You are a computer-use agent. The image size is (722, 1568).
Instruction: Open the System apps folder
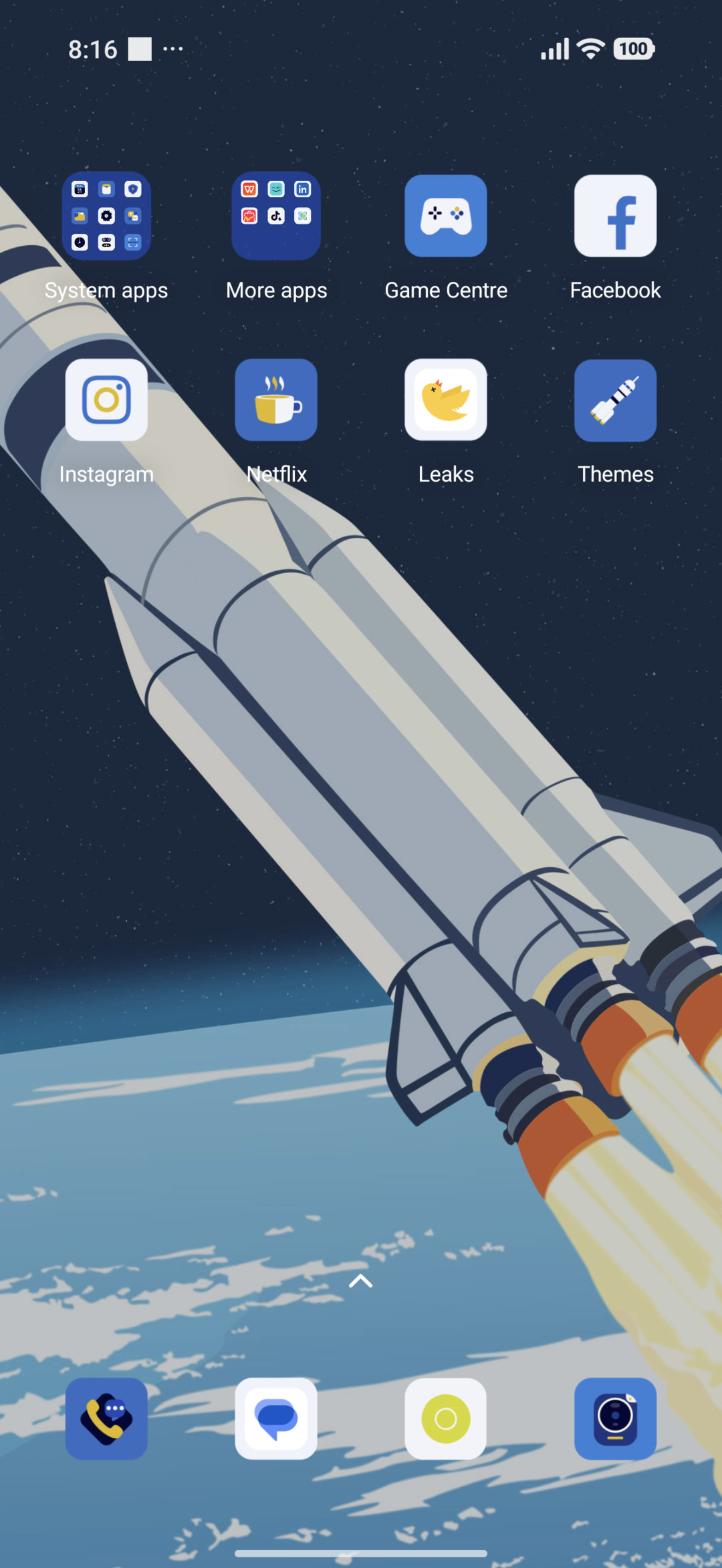(106, 216)
